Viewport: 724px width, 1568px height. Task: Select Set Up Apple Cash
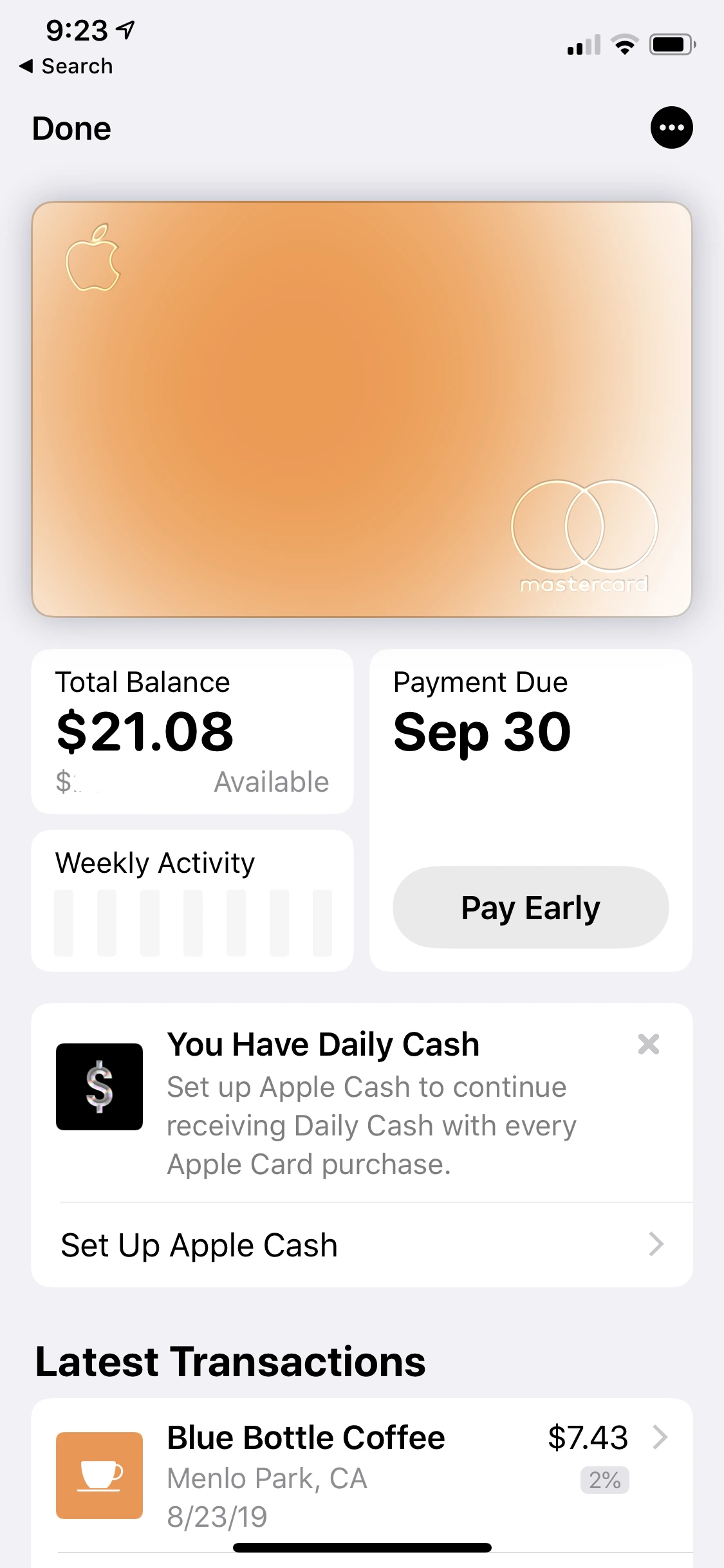click(362, 1245)
